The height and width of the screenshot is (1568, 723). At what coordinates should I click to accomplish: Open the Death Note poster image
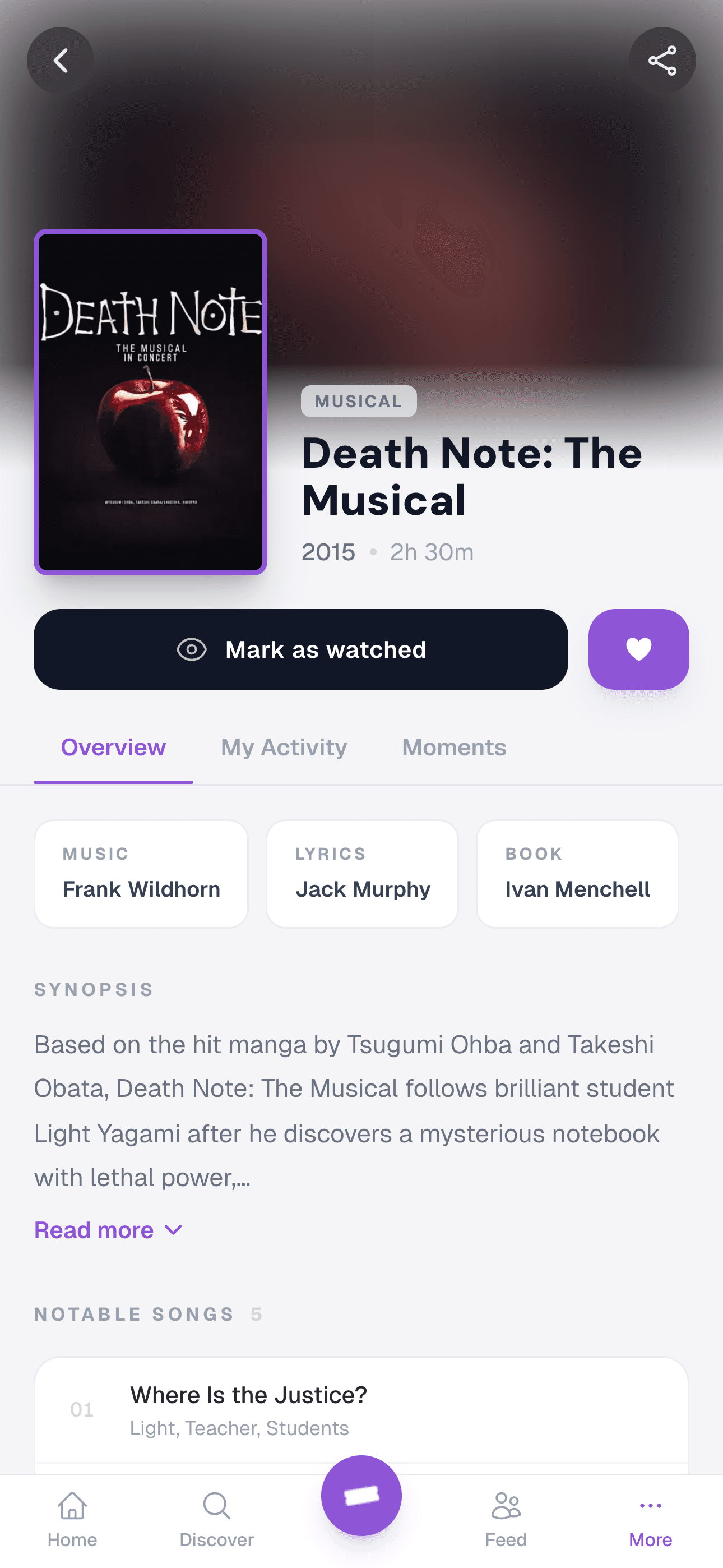(150, 402)
